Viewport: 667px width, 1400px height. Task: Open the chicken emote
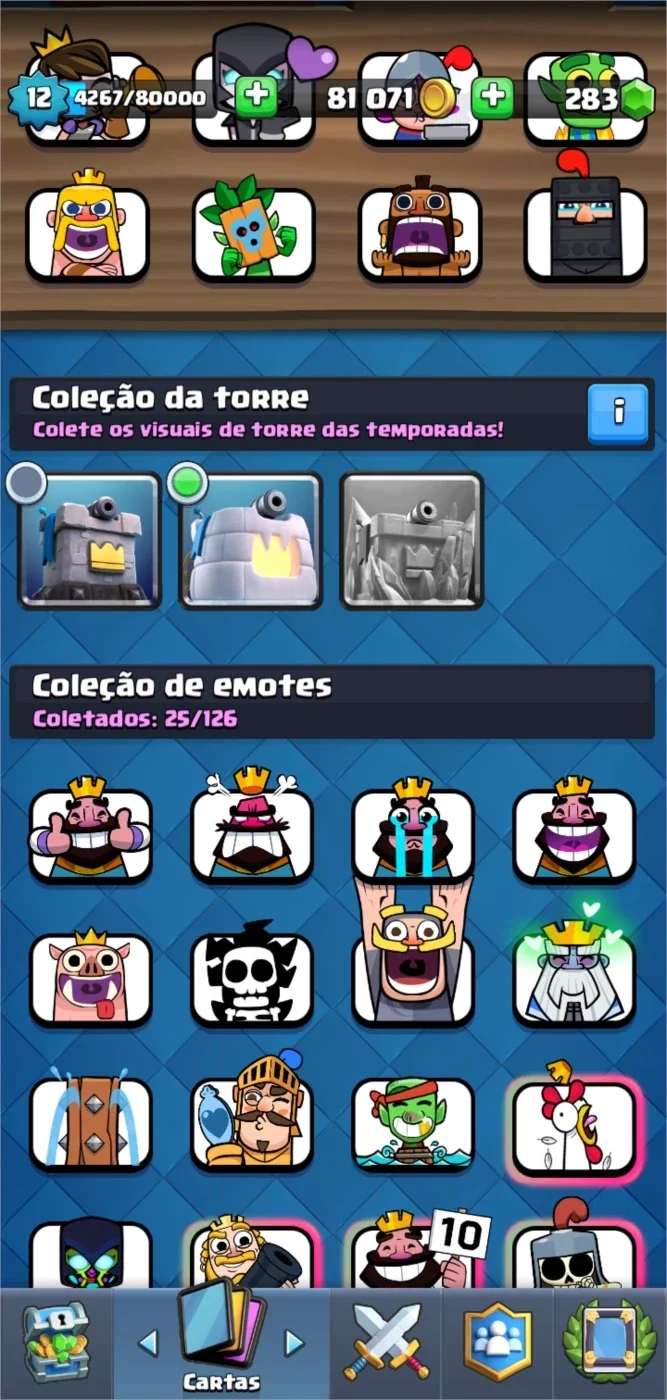click(x=574, y=1127)
